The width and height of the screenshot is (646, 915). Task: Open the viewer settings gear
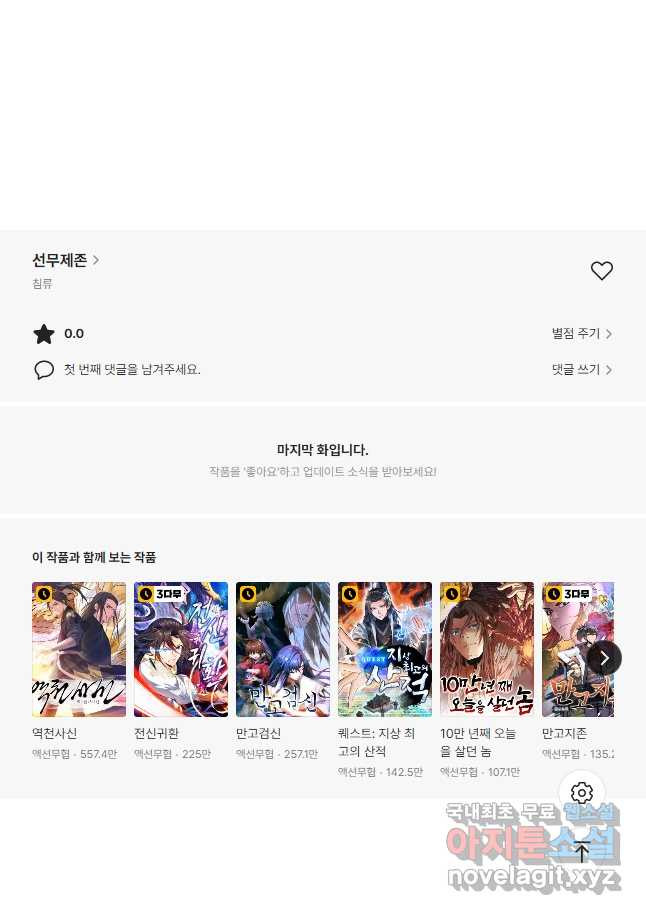[x=582, y=794]
